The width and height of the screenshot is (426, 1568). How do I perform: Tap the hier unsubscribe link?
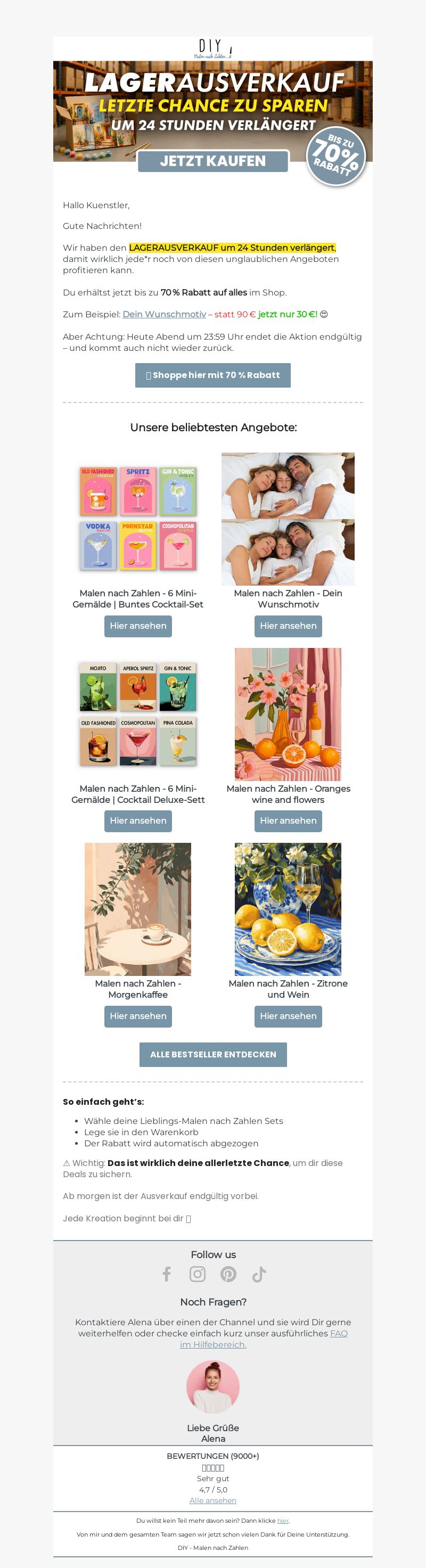(x=283, y=1521)
